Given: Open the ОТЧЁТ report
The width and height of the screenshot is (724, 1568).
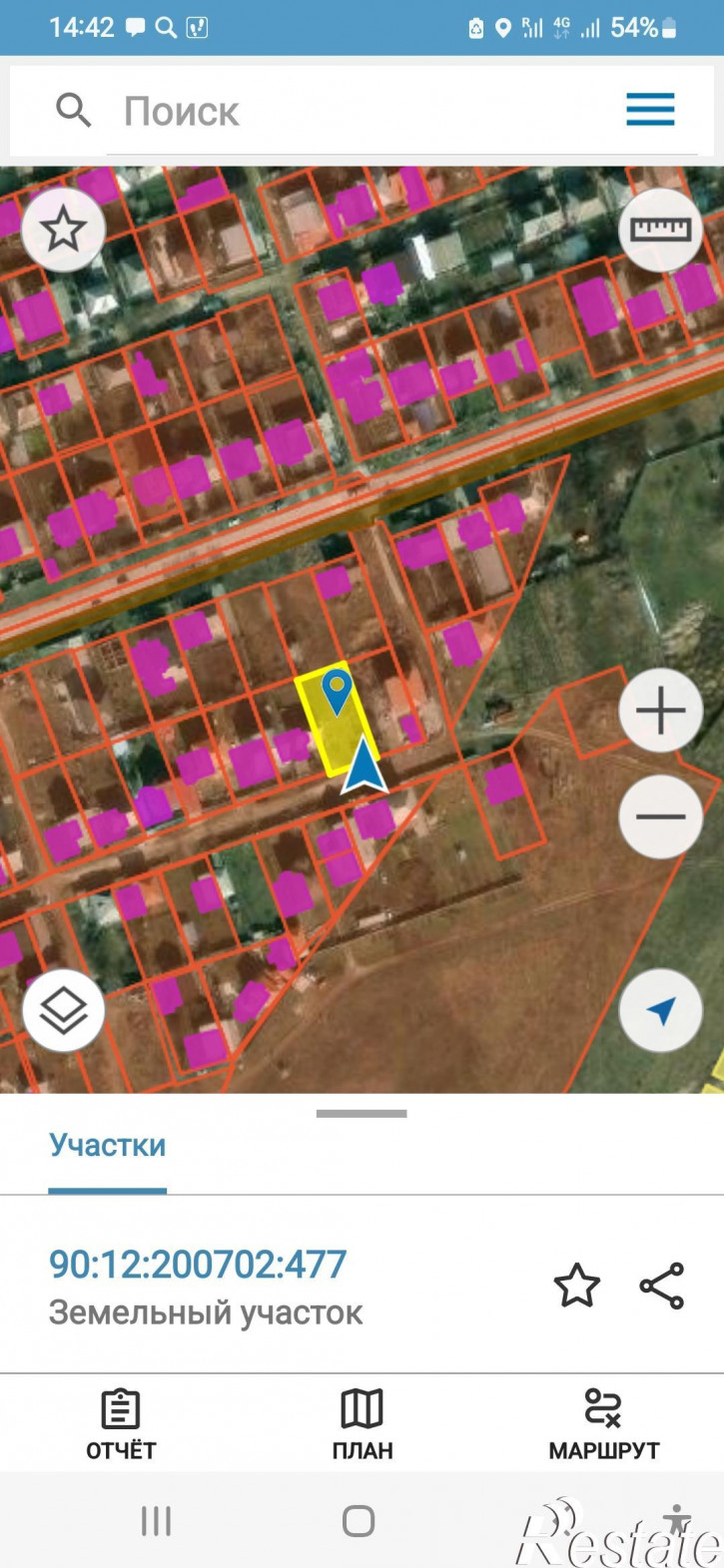Looking at the screenshot, I should [x=121, y=1424].
